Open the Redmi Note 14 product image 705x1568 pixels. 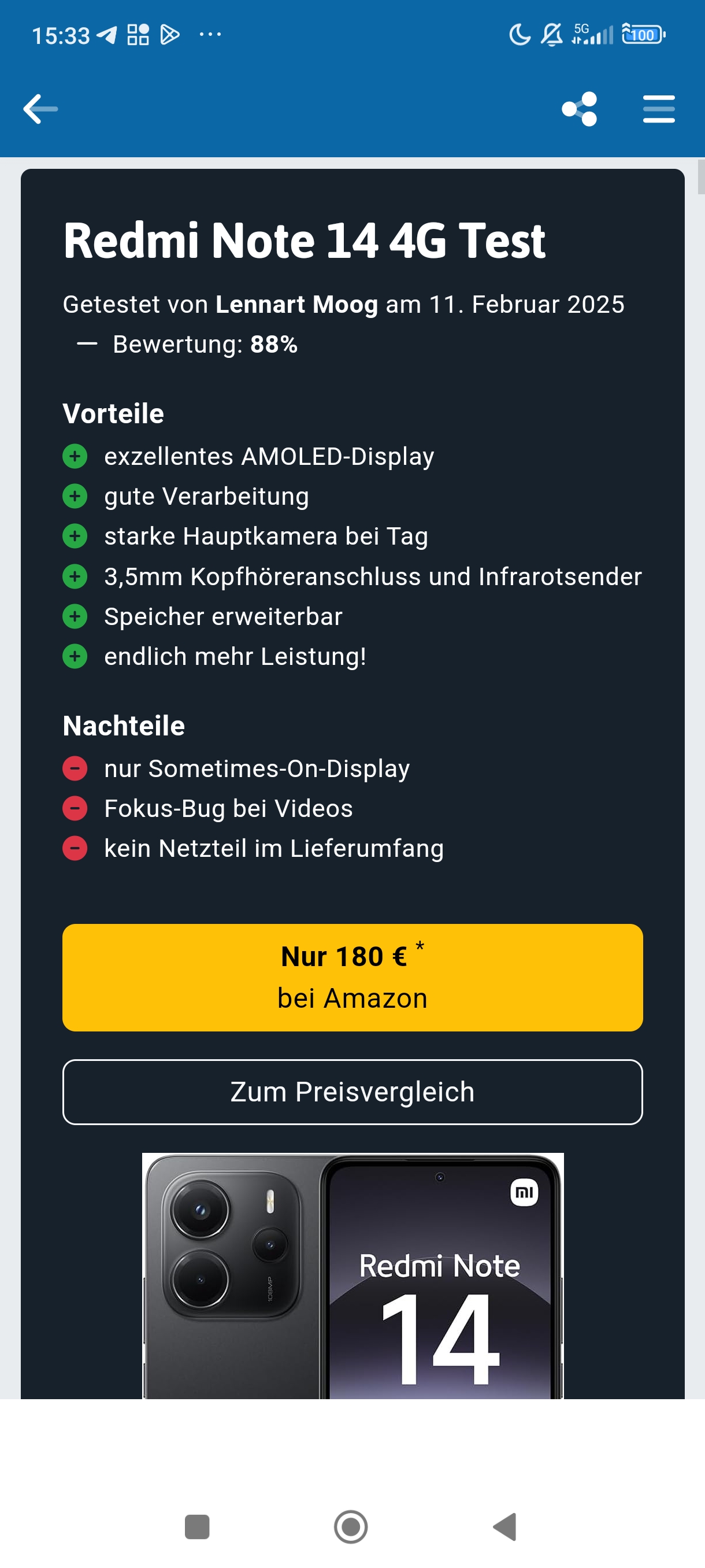(x=352, y=1275)
